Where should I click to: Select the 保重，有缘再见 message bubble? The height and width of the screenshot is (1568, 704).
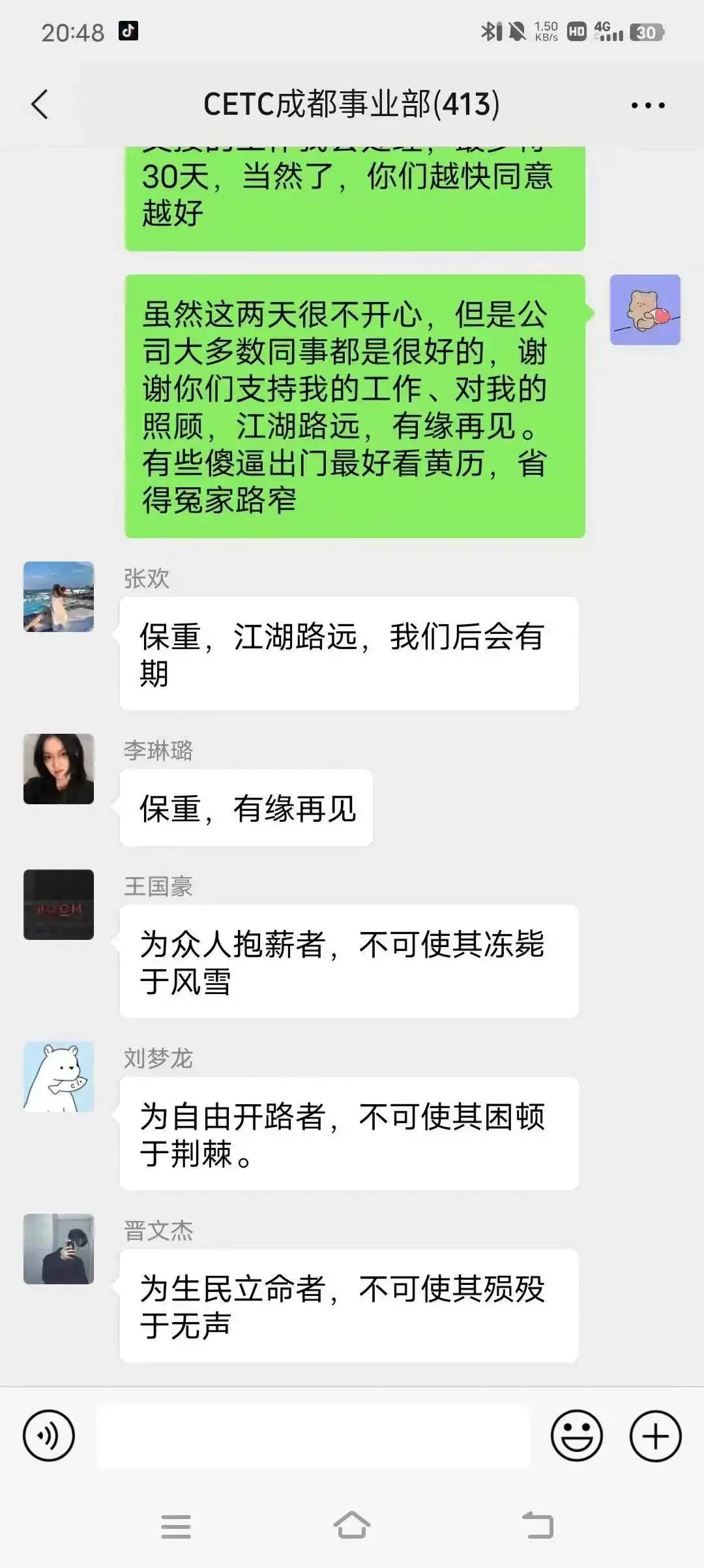click(x=246, y=807)
